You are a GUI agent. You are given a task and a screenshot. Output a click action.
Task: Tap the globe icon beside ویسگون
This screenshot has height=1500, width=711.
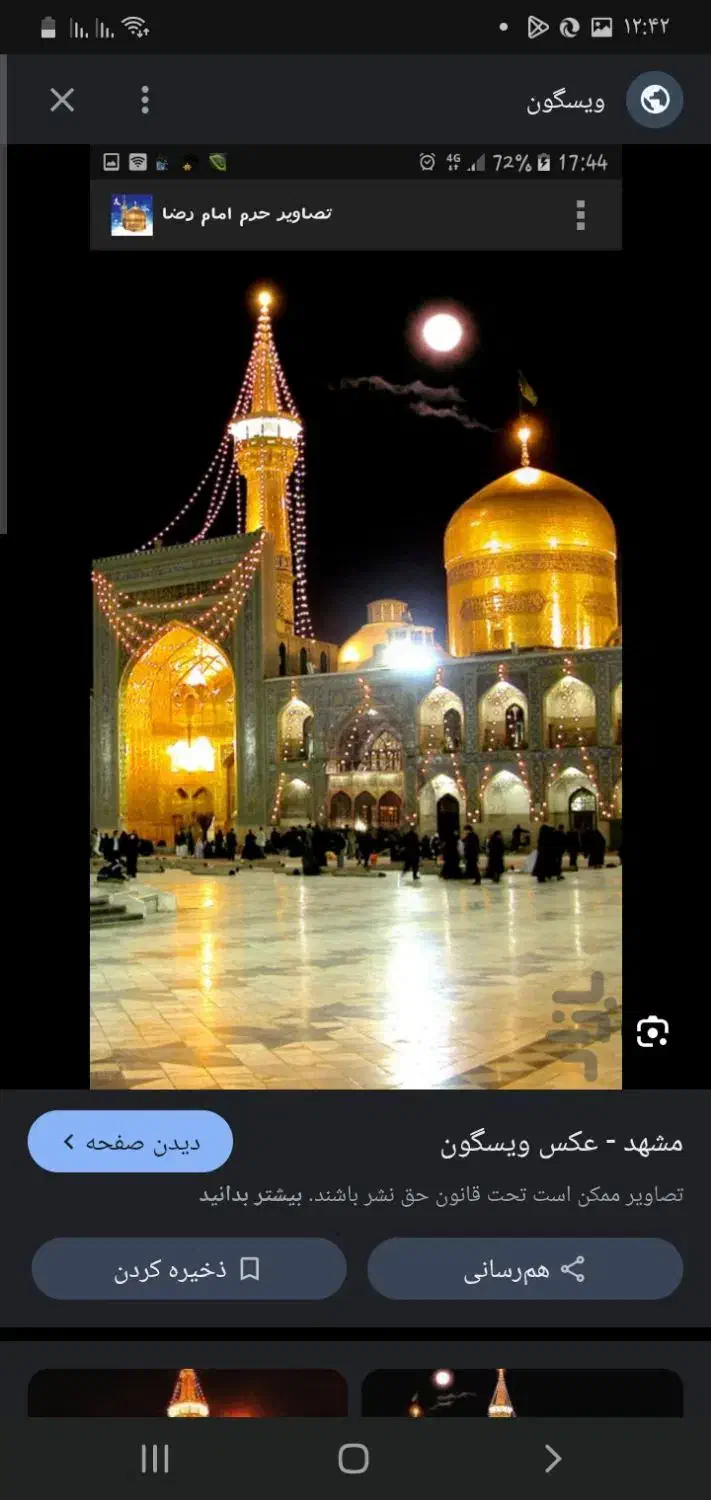655,100
